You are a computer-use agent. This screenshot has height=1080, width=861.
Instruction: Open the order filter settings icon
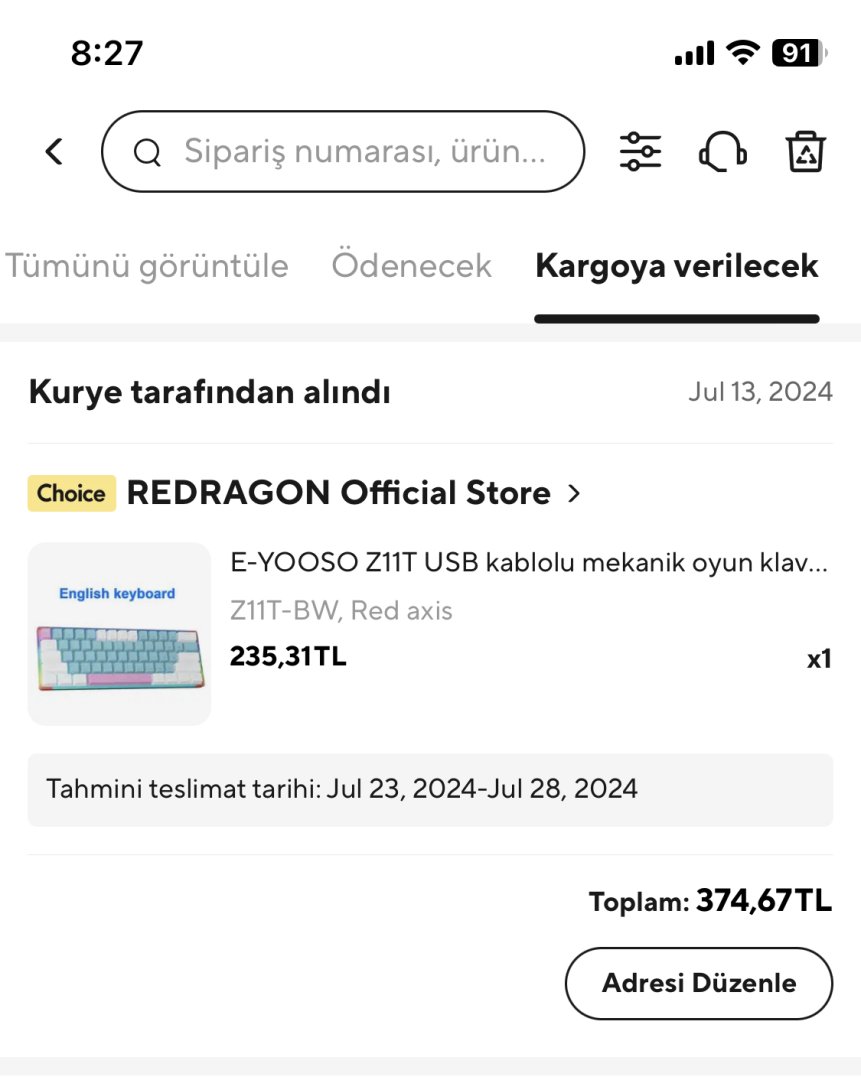pyautogui.click(x=640, y=152)
